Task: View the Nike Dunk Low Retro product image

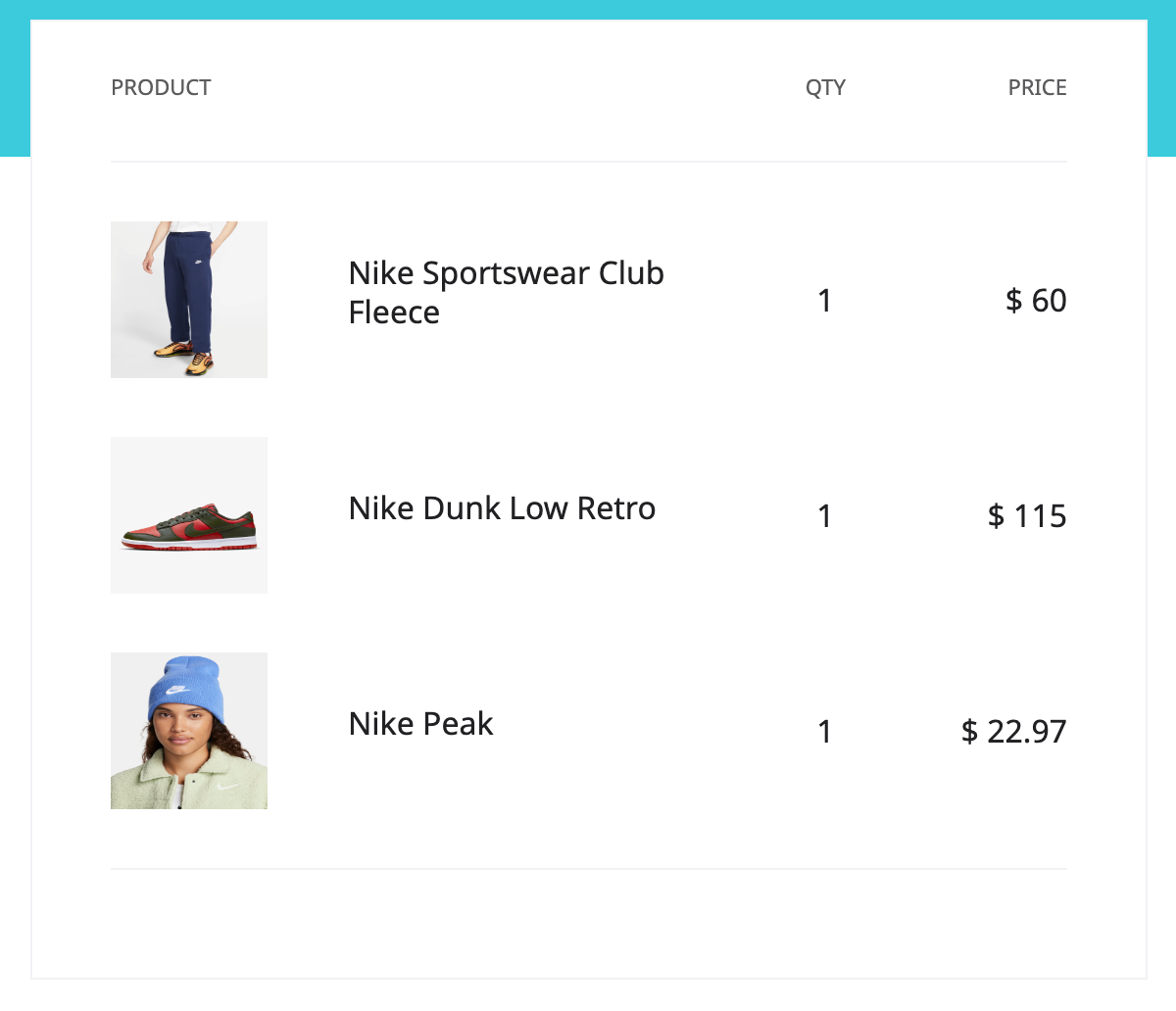Action: pyautogui.click(x=188, y=515)
